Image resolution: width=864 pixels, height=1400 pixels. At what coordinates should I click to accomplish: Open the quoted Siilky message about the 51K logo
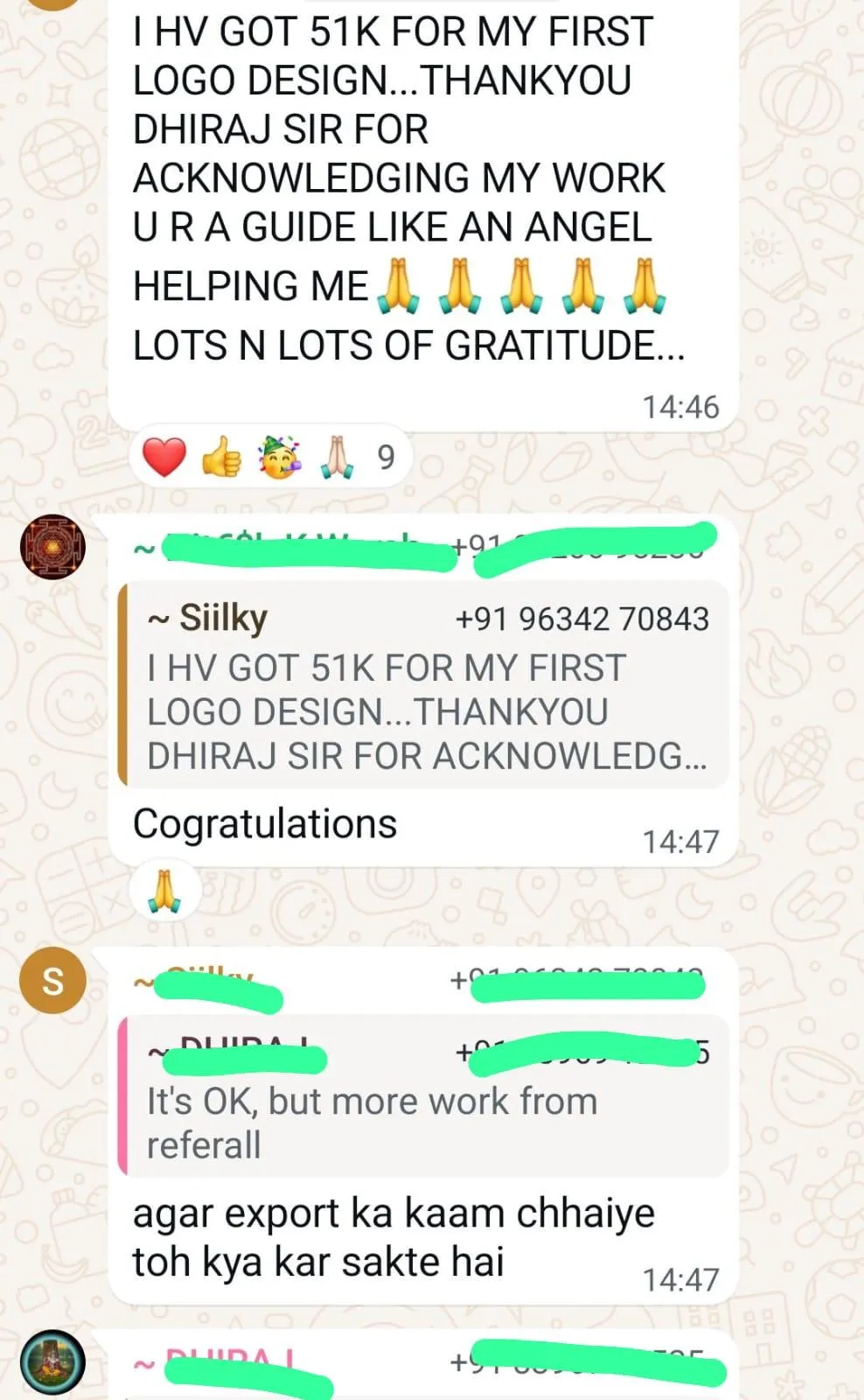[425, 687]
